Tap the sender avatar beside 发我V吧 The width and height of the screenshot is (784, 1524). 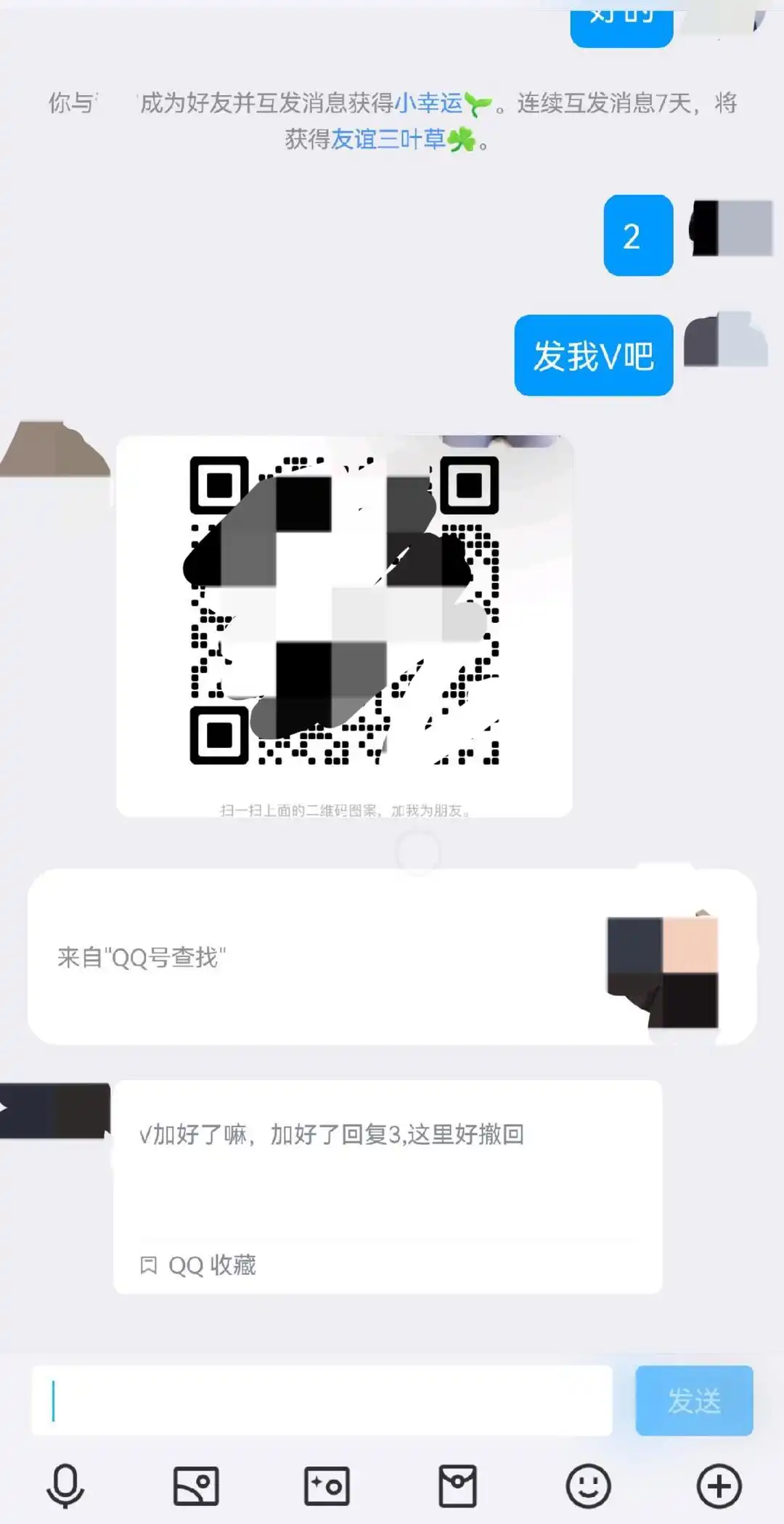[726, 341]
